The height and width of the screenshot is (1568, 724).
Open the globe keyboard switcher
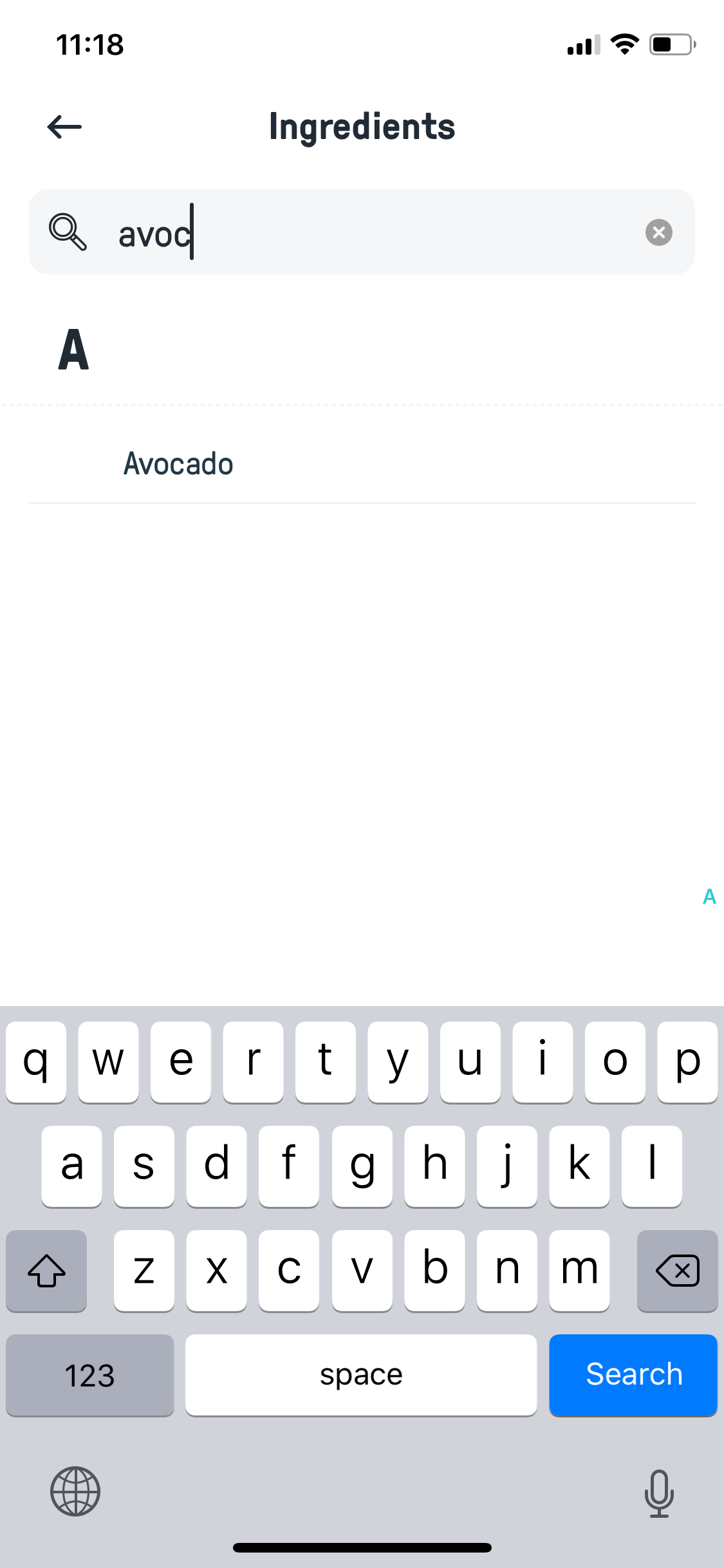tap(75, 1491)
